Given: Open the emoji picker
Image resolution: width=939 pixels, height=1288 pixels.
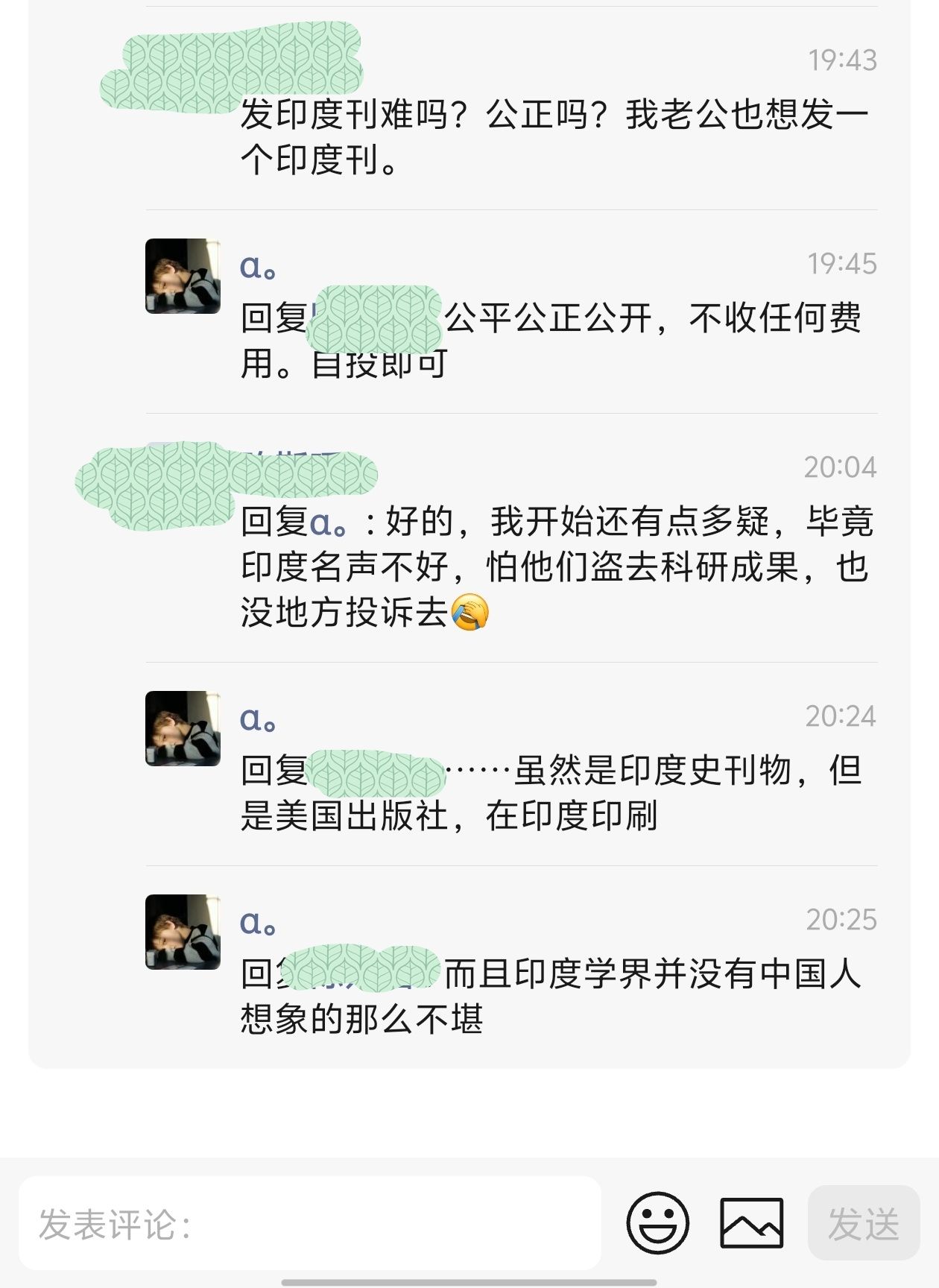Looking at the screenshot, I should pyautogui.click(x=657, y=1223).
